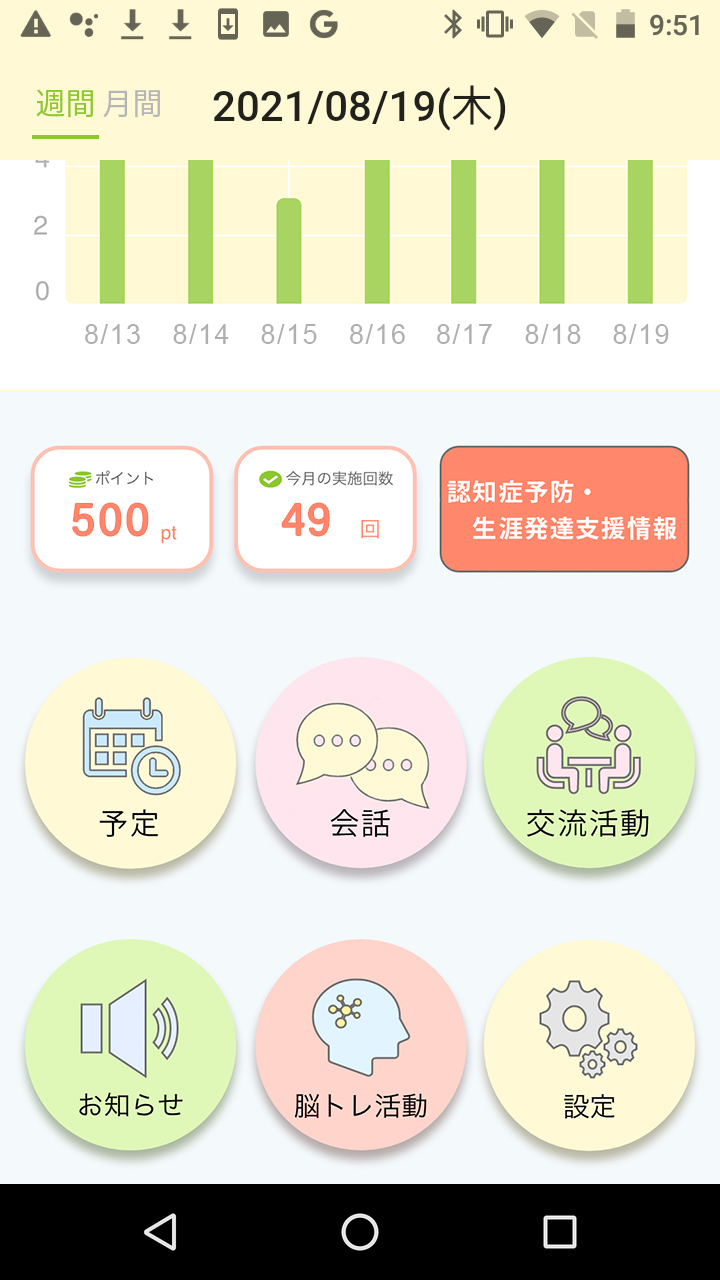Open 設定 settings
Viewport: 720px width, 1280px height.
click(589, 1045)
